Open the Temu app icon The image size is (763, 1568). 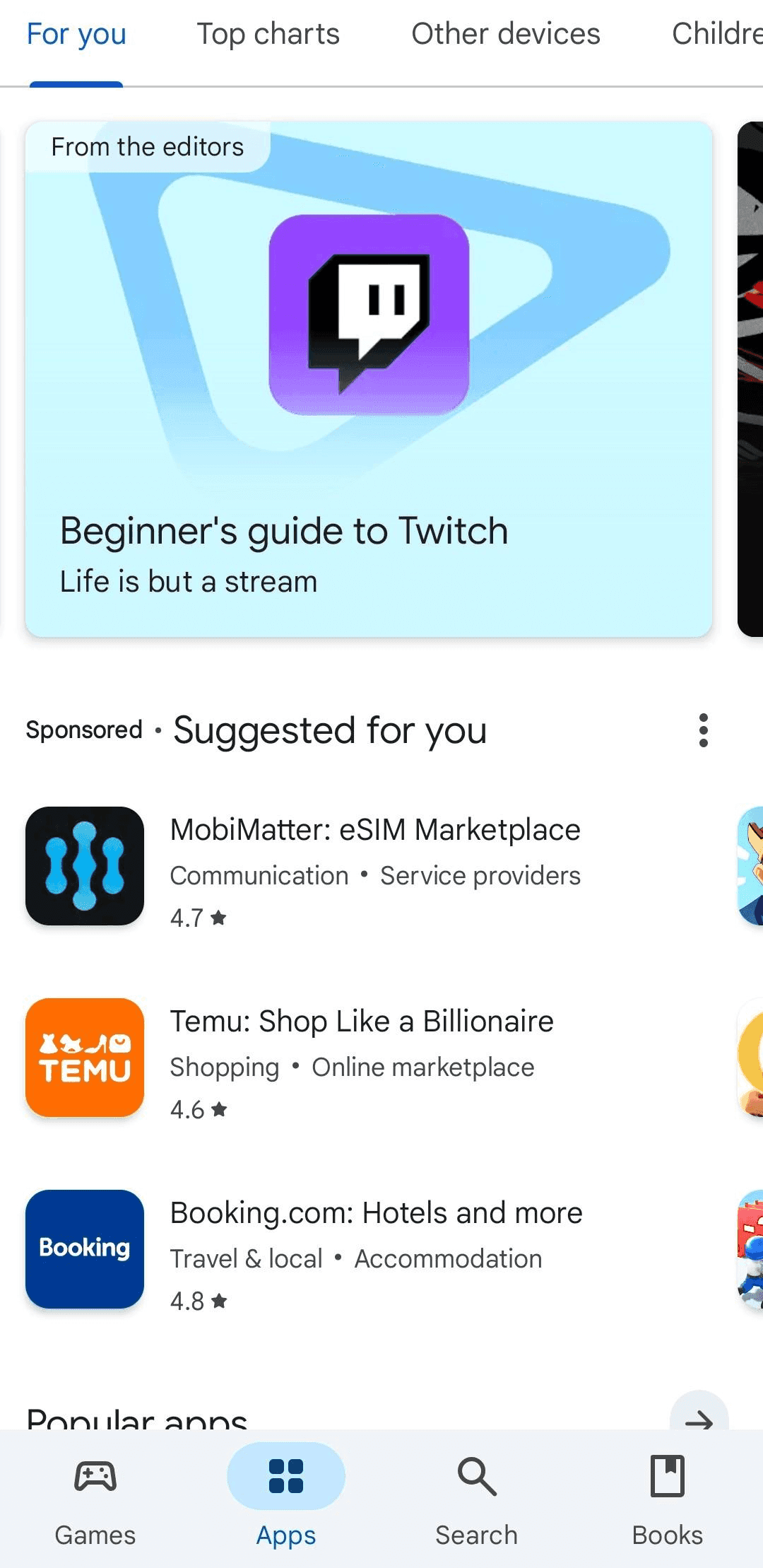point(84,1057)
